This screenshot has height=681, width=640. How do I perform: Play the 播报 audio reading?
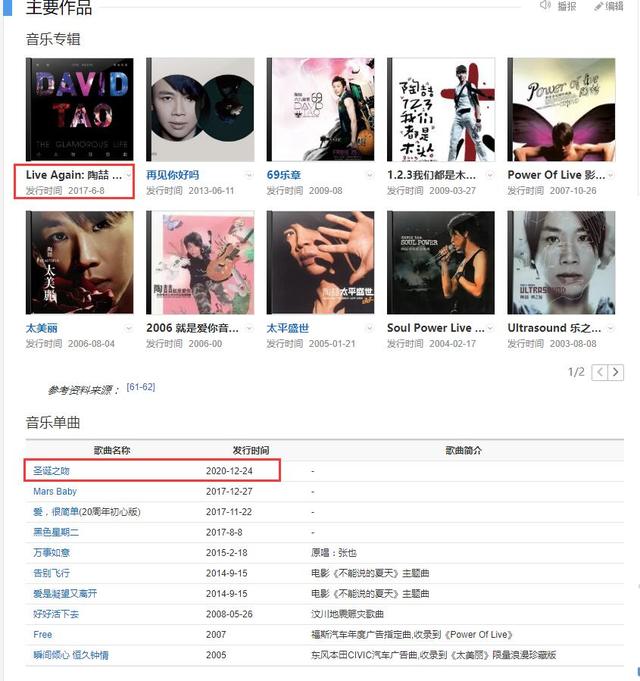(x=558, y=7)
